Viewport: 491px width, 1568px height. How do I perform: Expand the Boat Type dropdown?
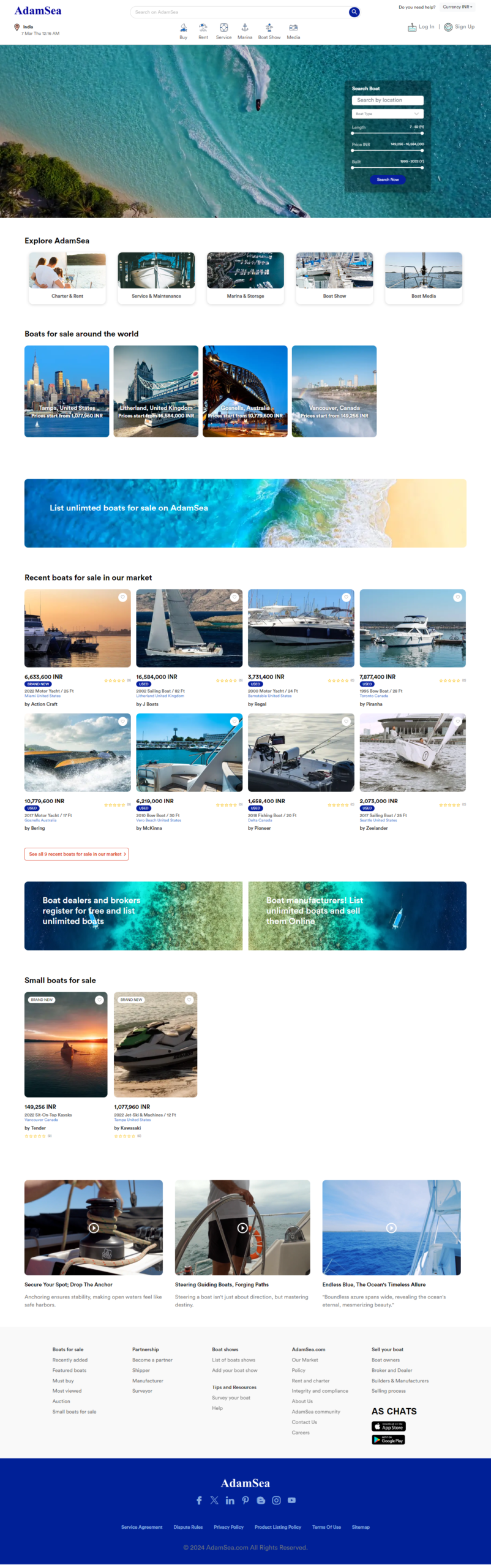pos(388,114)
